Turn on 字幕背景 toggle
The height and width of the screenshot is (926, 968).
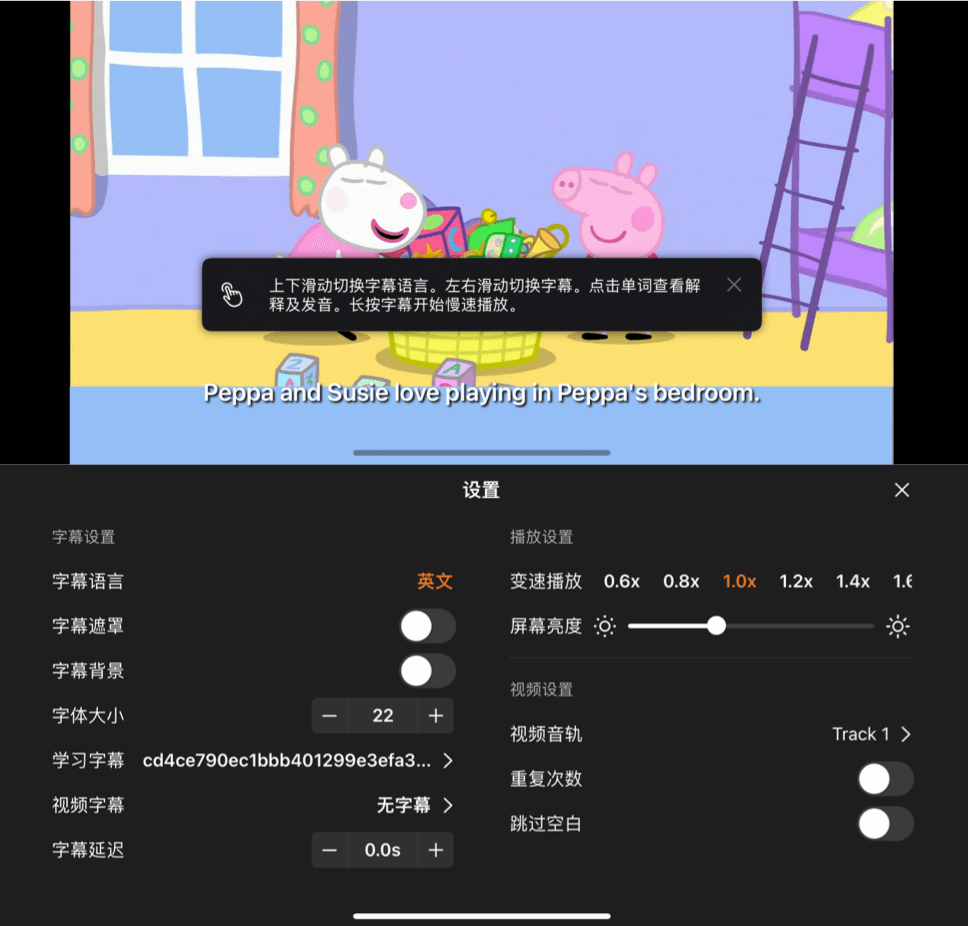428,671
